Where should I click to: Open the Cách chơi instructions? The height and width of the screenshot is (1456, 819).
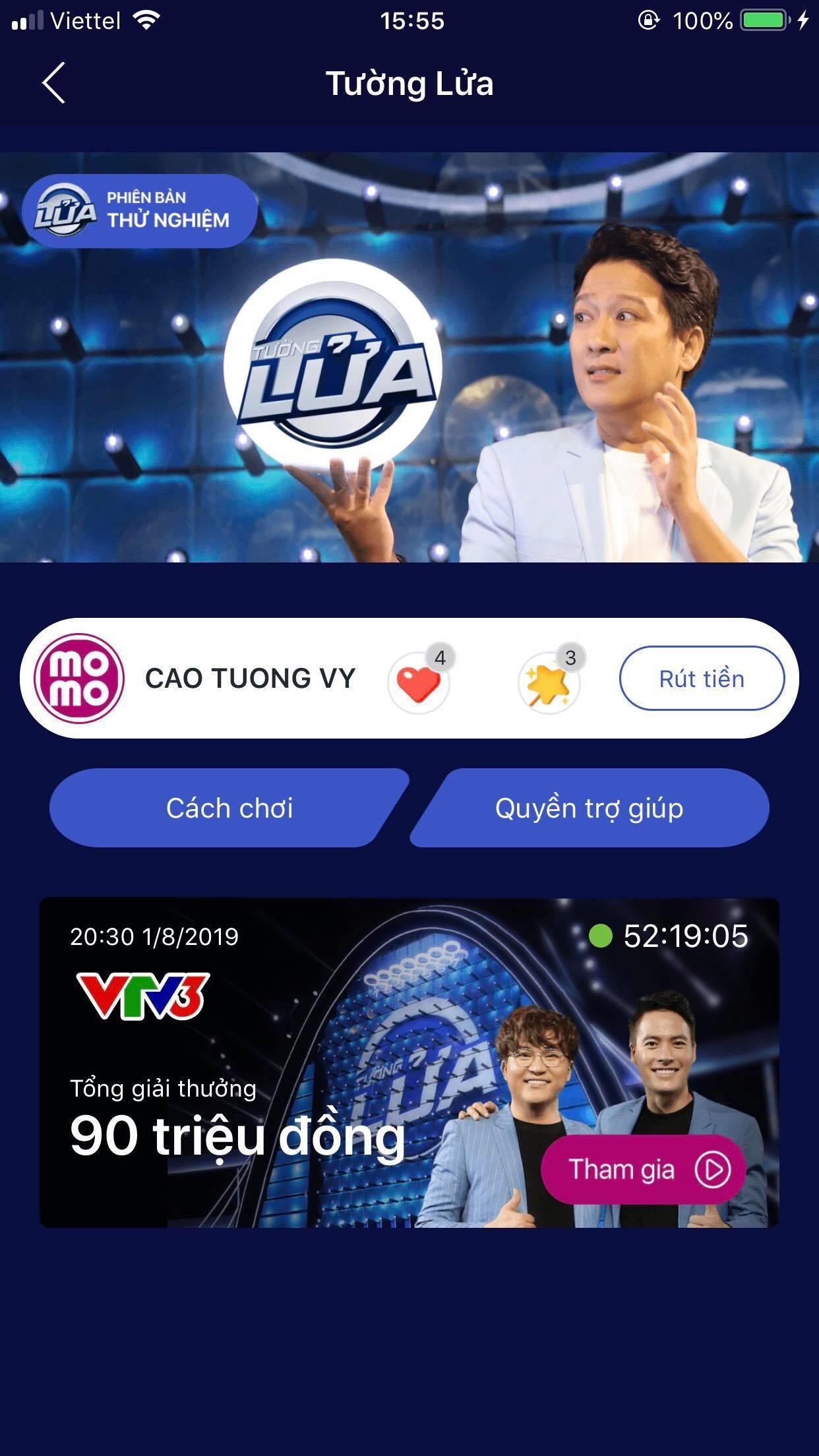coord(229,808)
